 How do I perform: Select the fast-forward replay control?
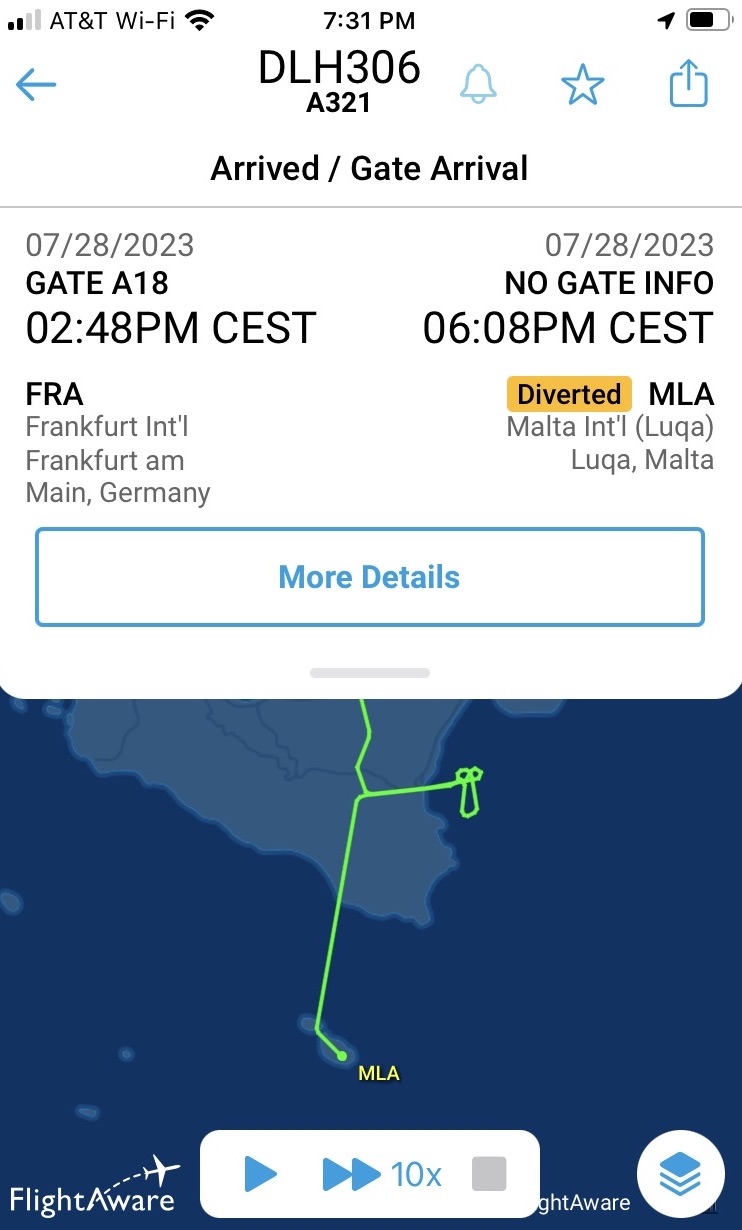click(x=352, y=1174)
